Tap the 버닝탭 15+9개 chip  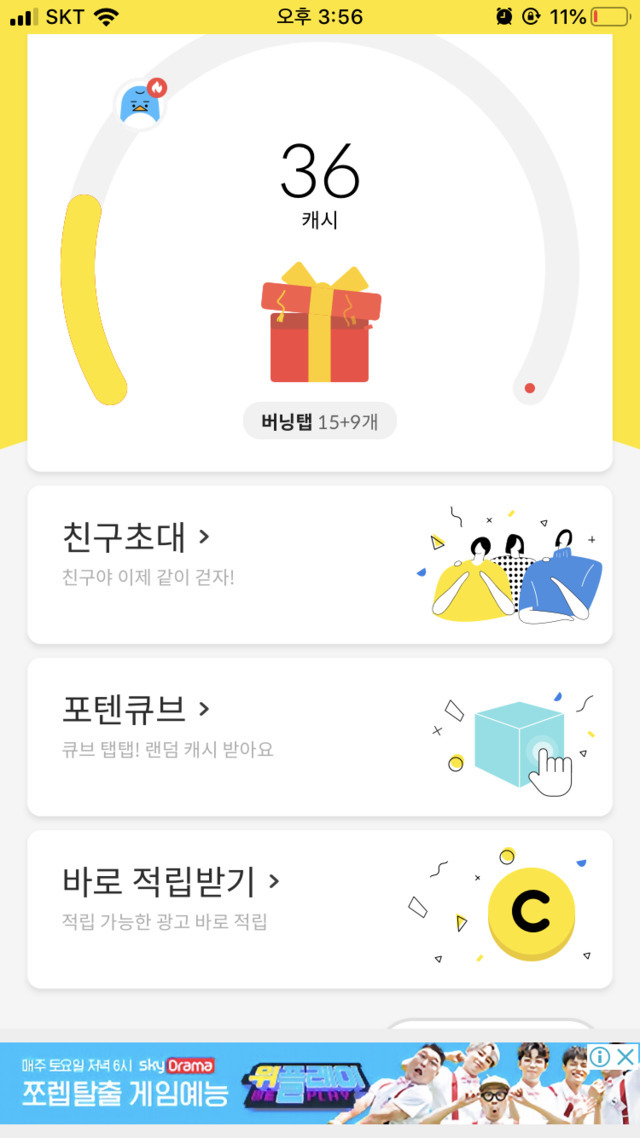click(320, 422)
